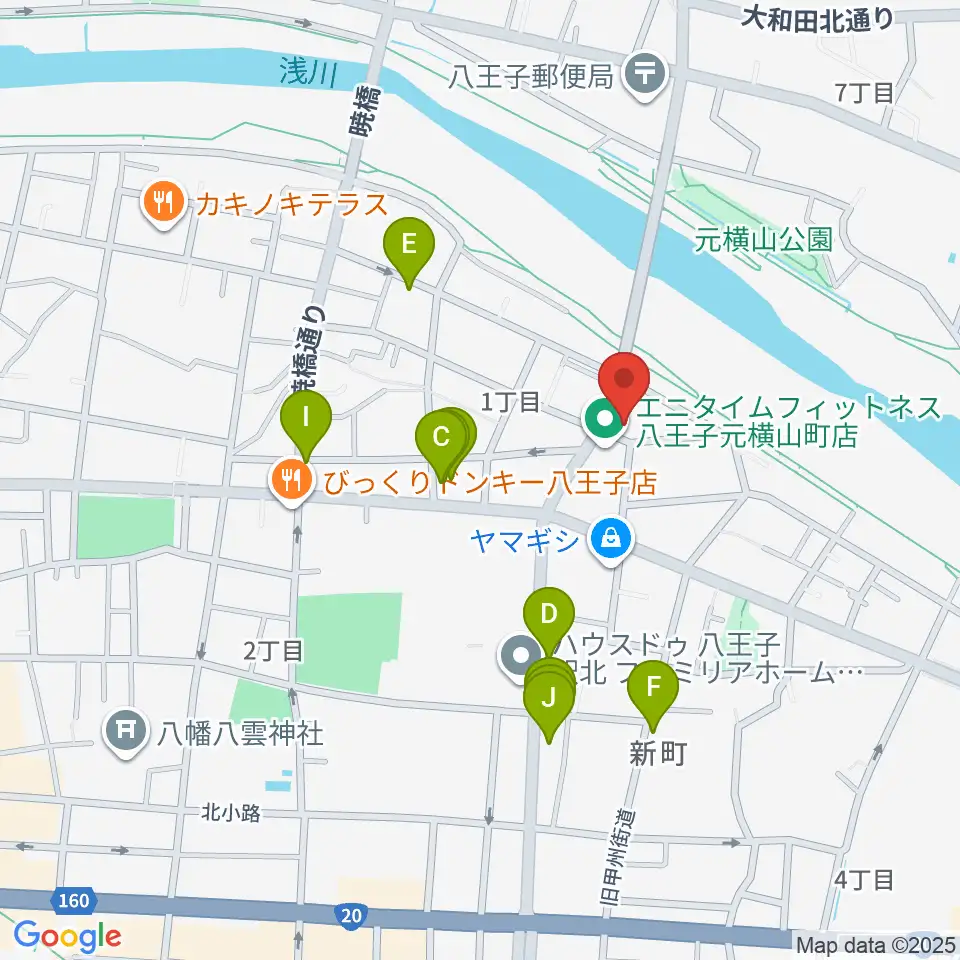Open the びっくりドンキー八王子店 restaurant pin
The image size is (960, 960).
click(x=292, y=482)
